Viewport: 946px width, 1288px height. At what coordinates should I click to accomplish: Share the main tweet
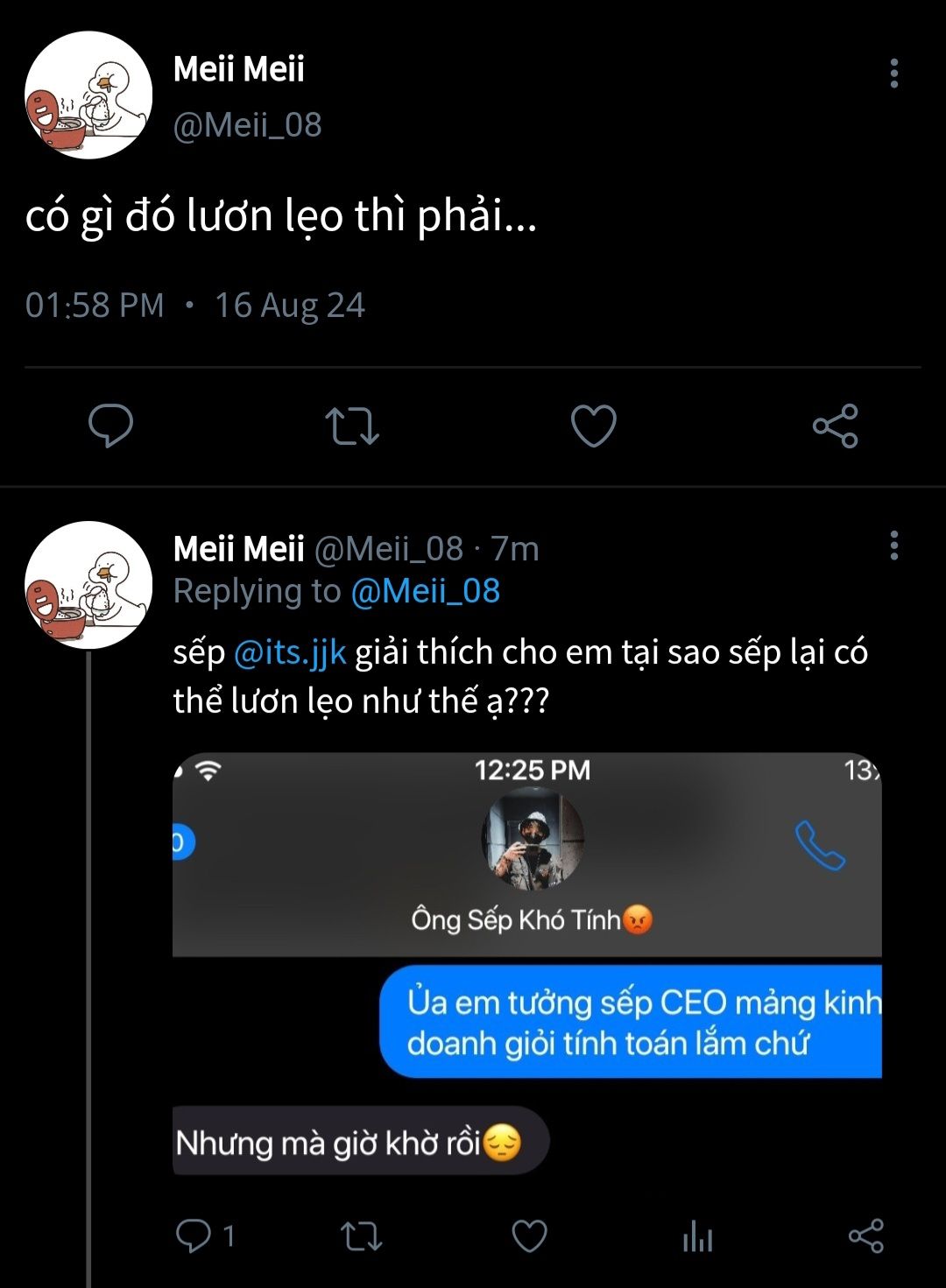(835, 426)
